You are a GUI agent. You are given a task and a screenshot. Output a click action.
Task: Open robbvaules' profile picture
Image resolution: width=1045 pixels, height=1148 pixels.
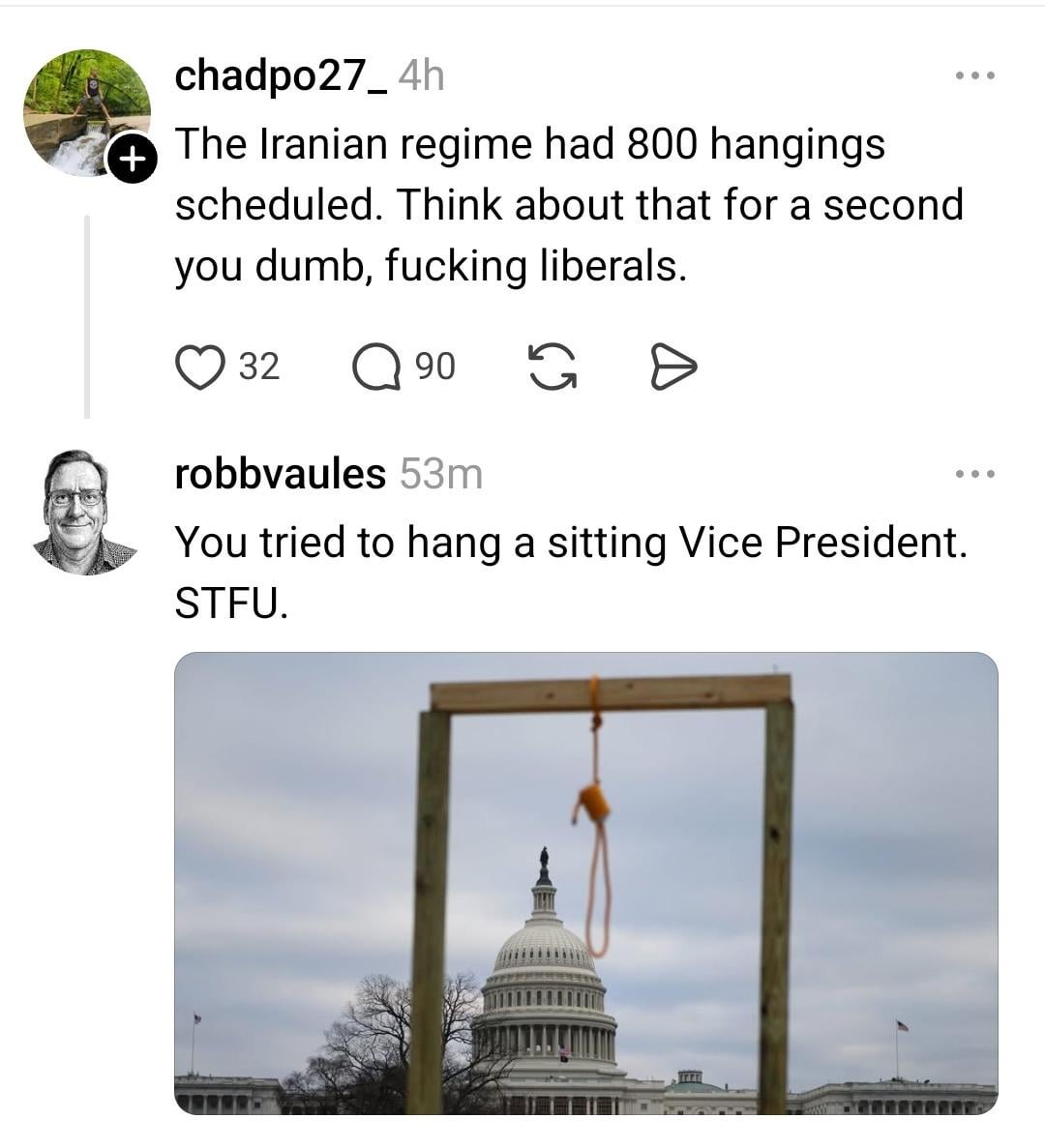click(x=85, y=513)
